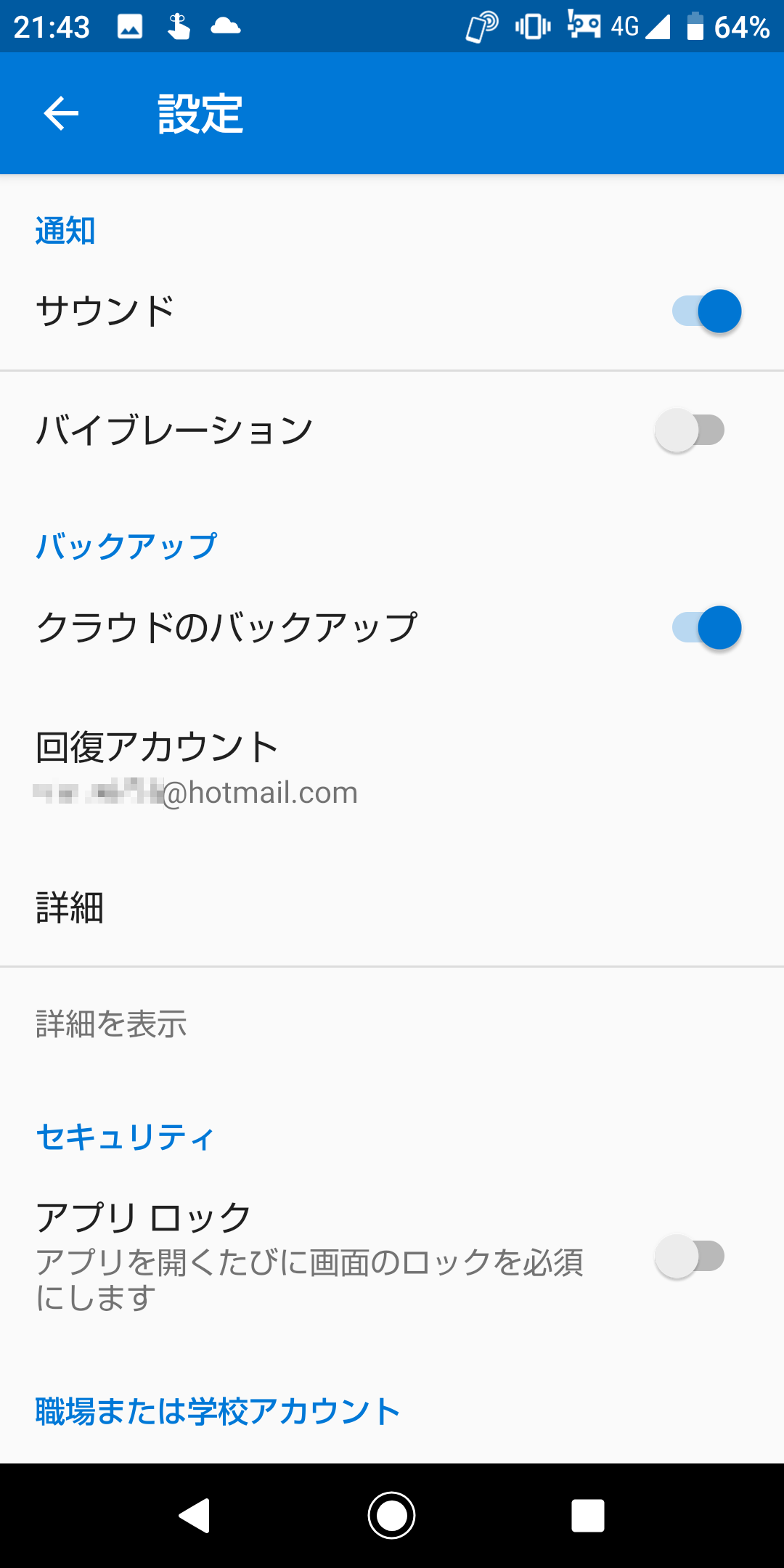This screenshot has height=1568, width=784.
Task: Open the 詳細 details section
Action: [70, 908]
